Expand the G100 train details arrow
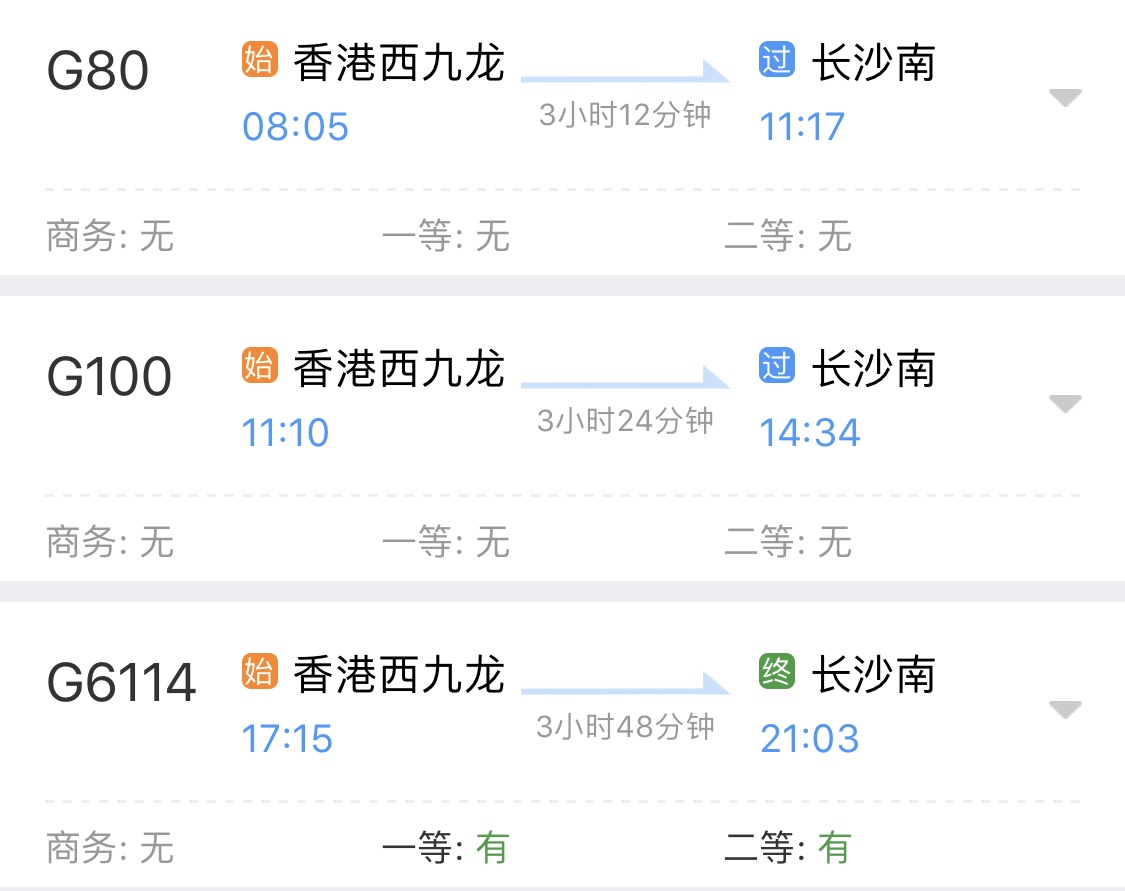The height and width of the screenshot is (891, 1125). point(1065,404)
